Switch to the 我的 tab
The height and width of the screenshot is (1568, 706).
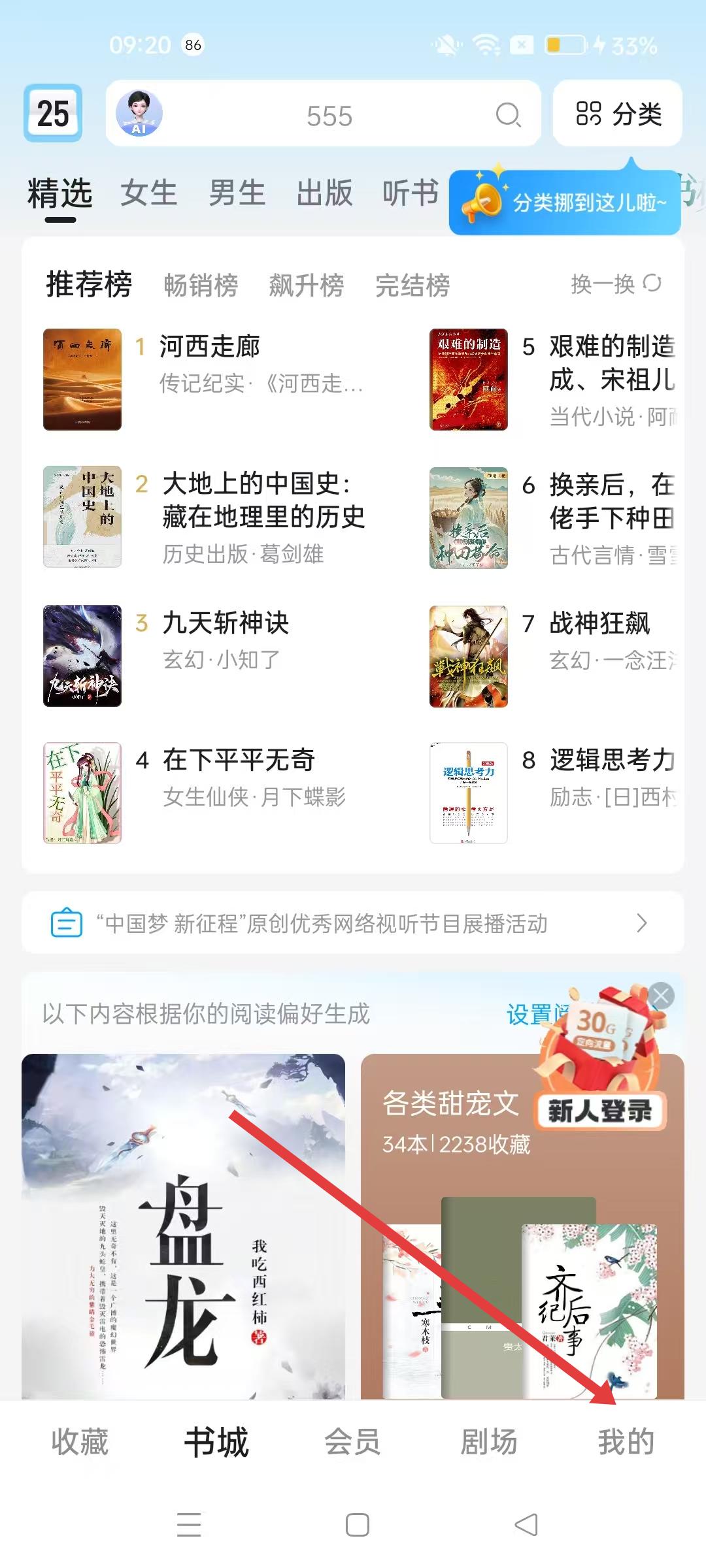[626, 1442]
